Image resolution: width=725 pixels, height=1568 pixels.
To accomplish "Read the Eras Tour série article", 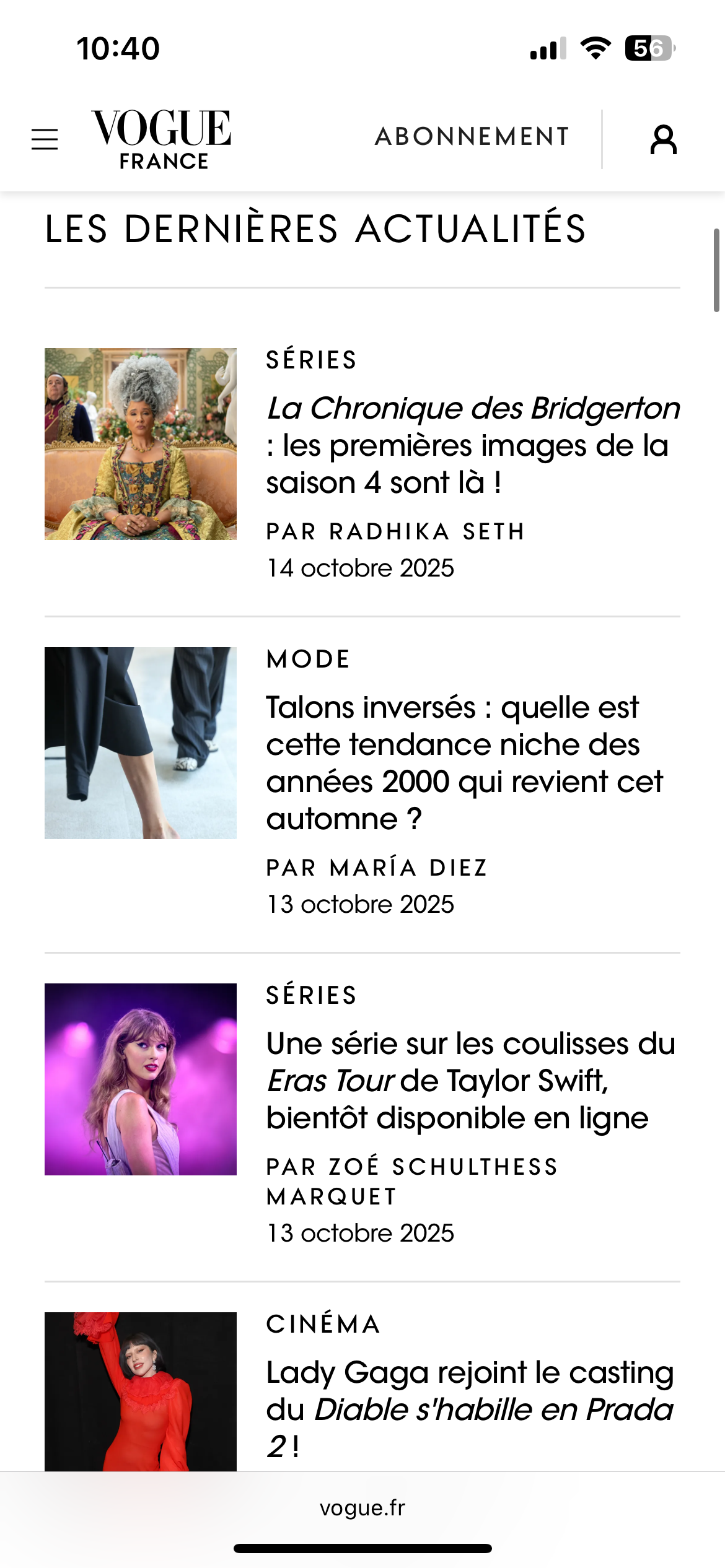I will pos(470,1081).
